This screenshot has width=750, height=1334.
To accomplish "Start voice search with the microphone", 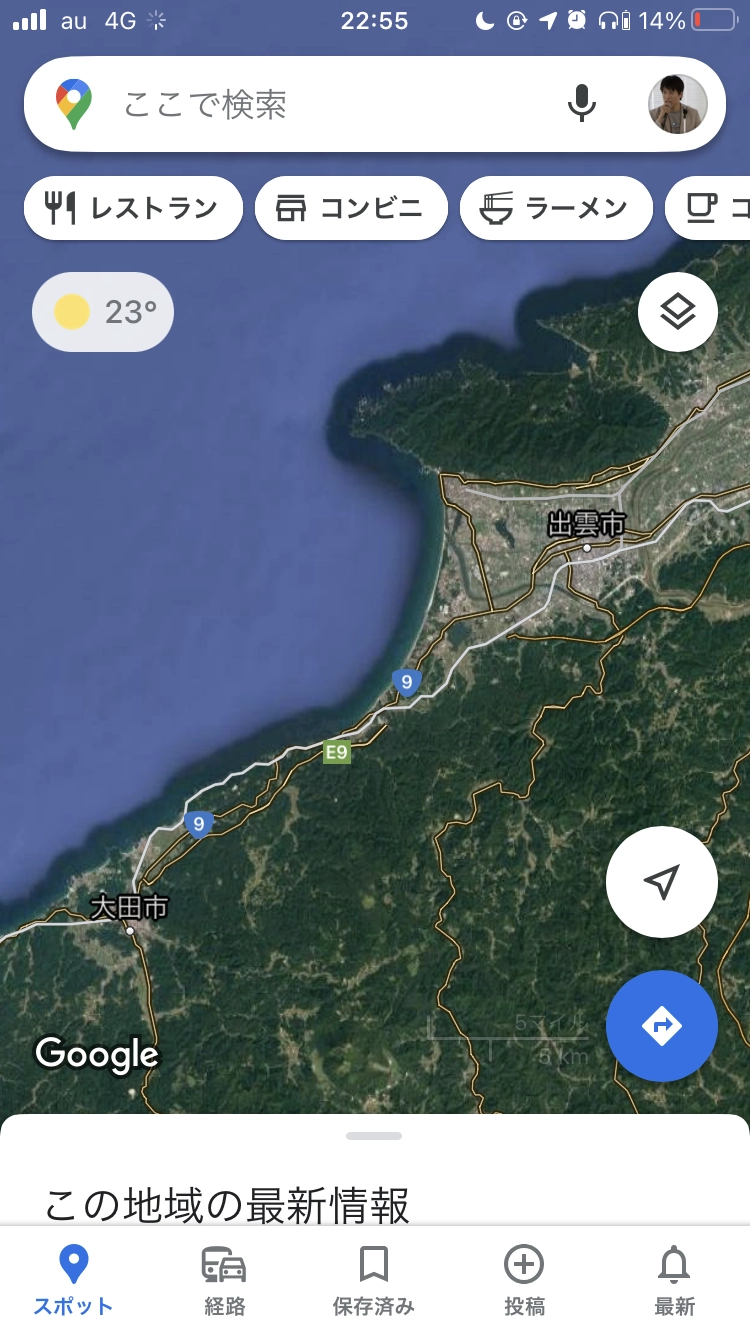I will coord(582,104).
